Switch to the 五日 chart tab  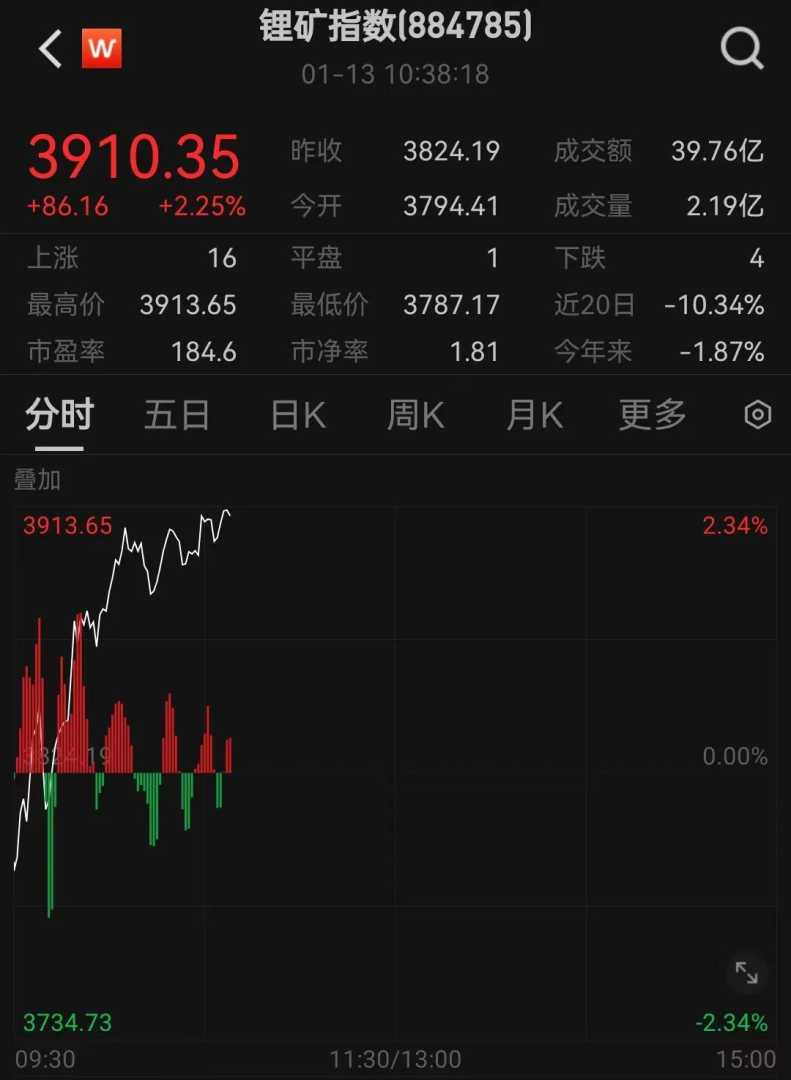click(x=177, y=415)
